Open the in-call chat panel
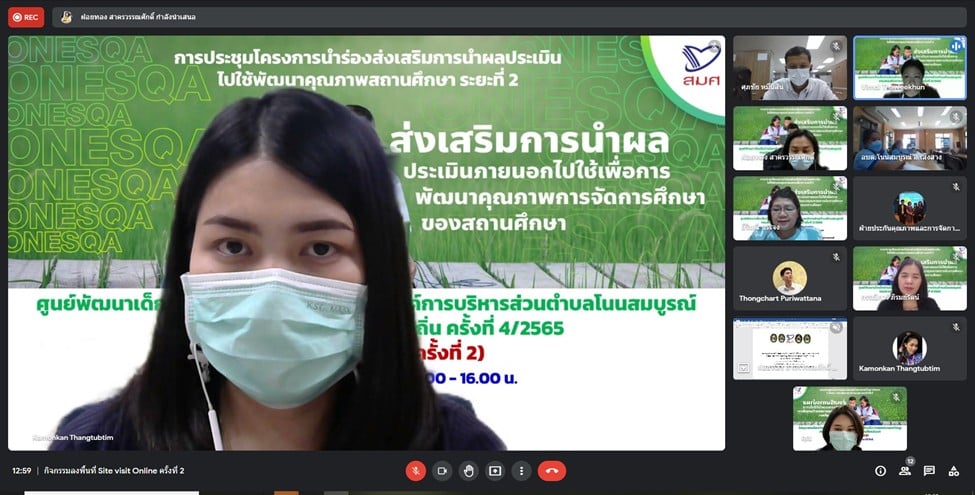The height and width of the screenshot is (495, 975). point(929,470)
